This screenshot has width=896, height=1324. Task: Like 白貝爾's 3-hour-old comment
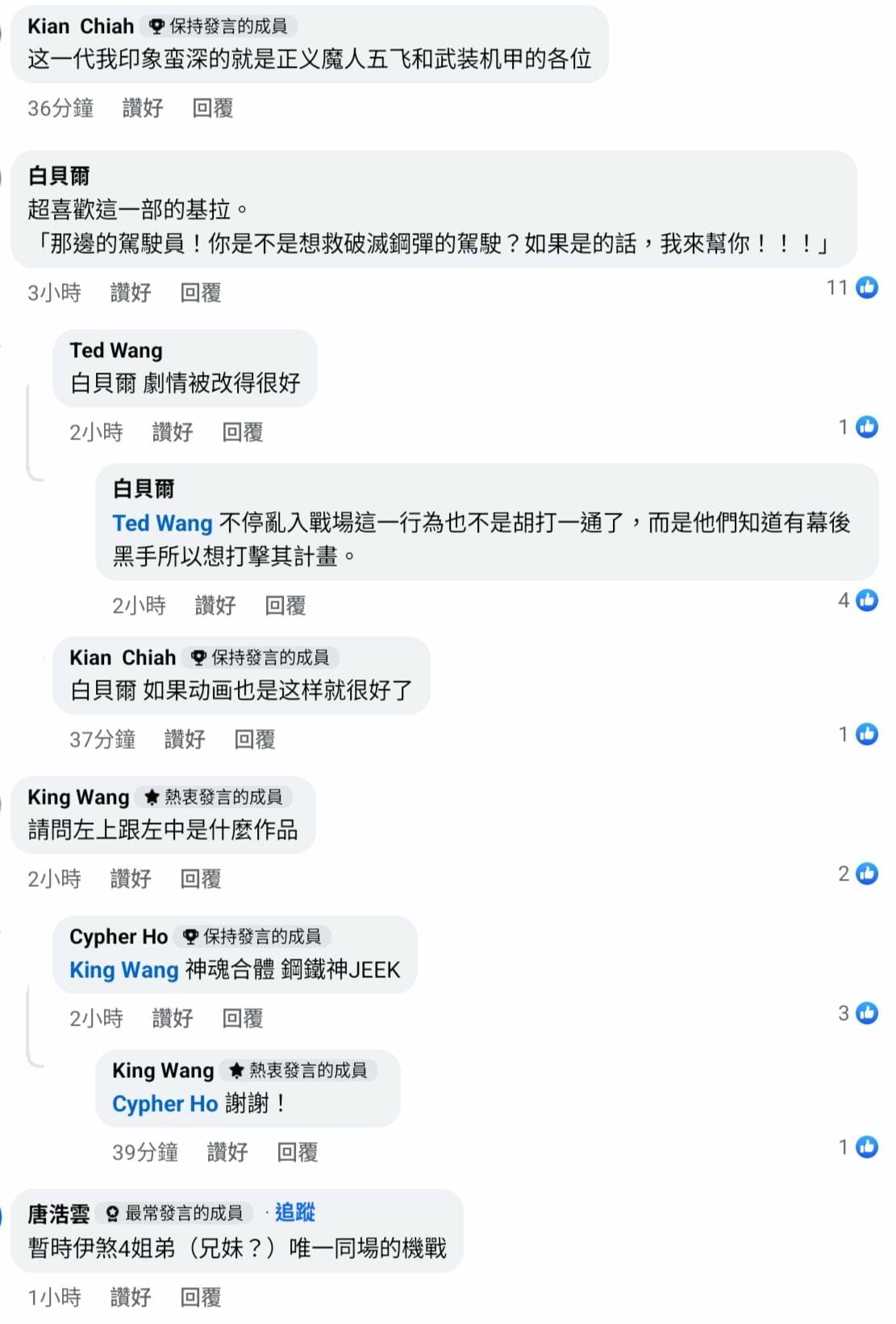(131, 293)
